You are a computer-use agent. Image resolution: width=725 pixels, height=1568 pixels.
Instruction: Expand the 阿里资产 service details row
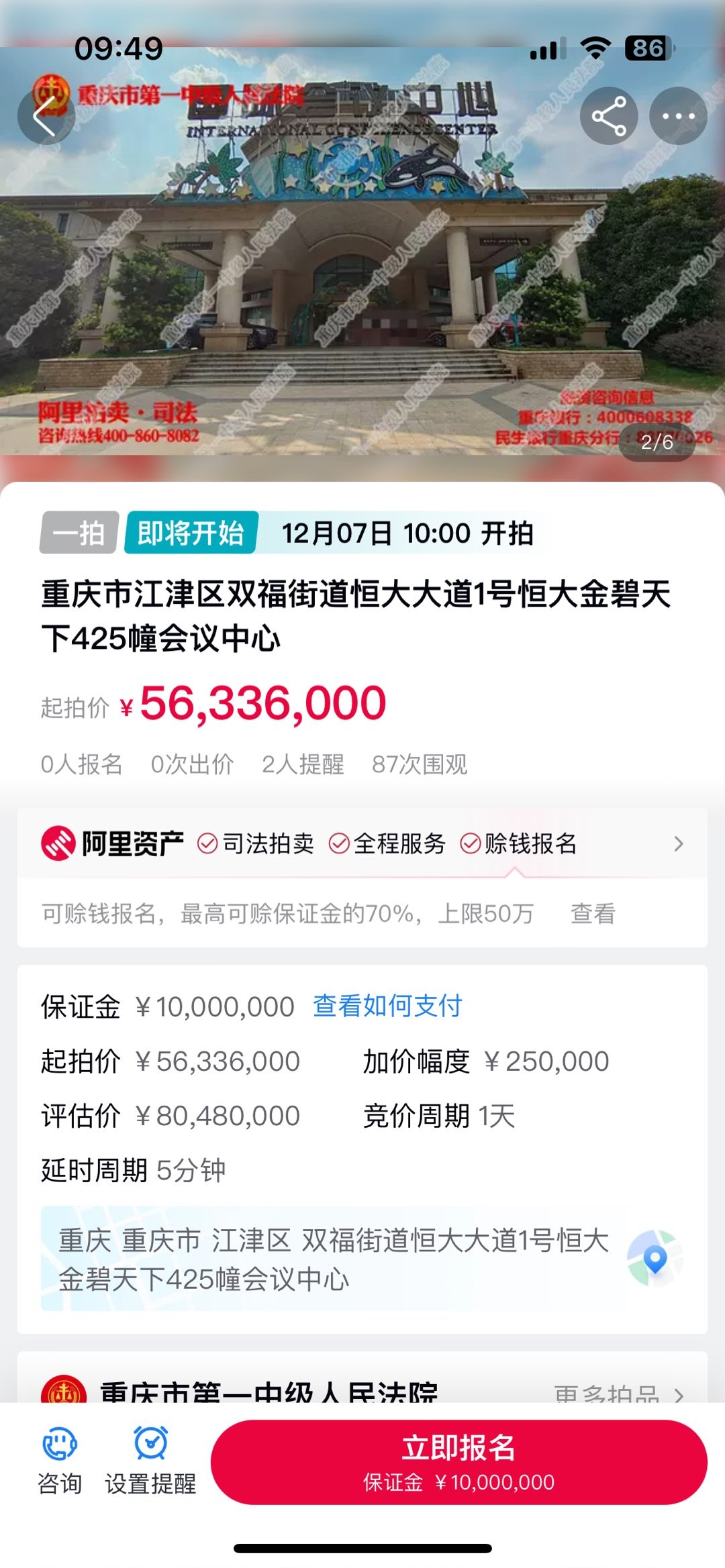pos(678,843)
